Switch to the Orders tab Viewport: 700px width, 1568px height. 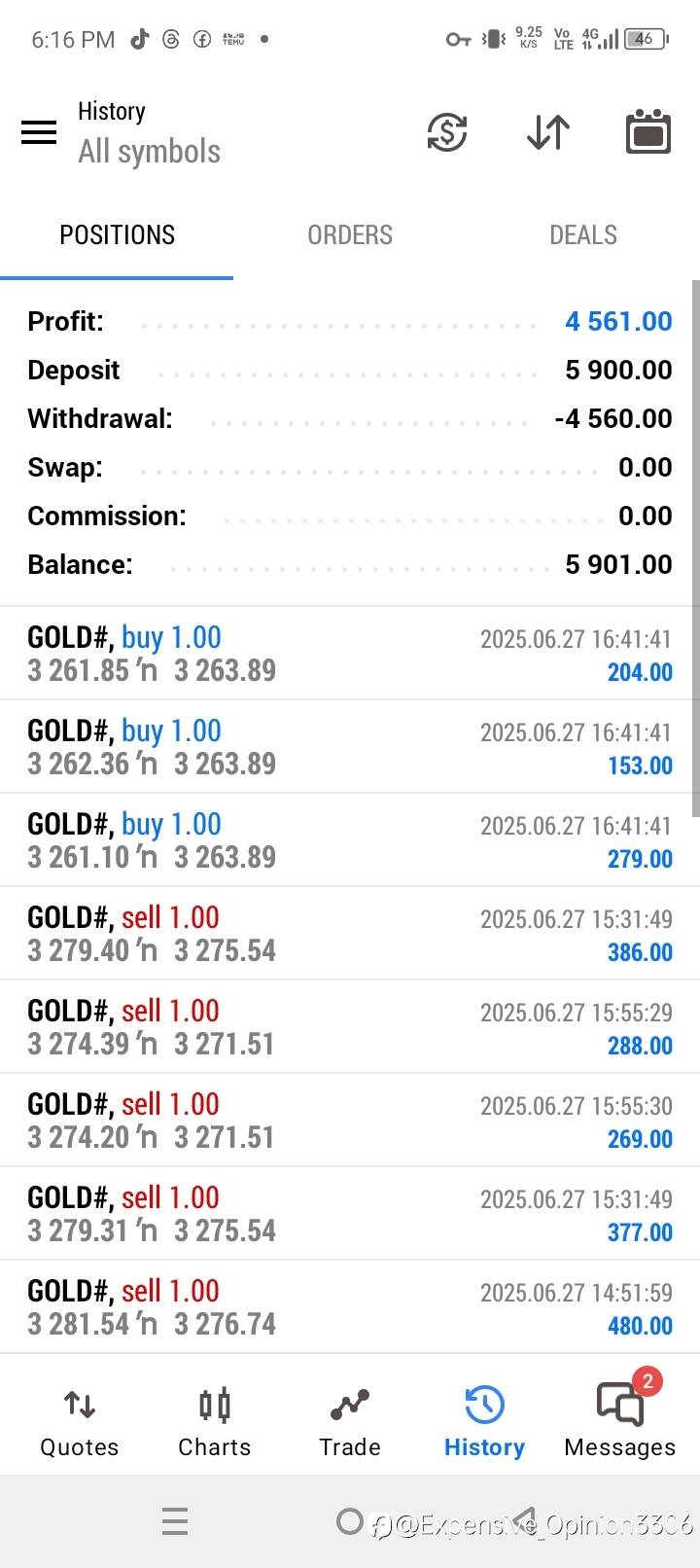click(x=350, y=235)
